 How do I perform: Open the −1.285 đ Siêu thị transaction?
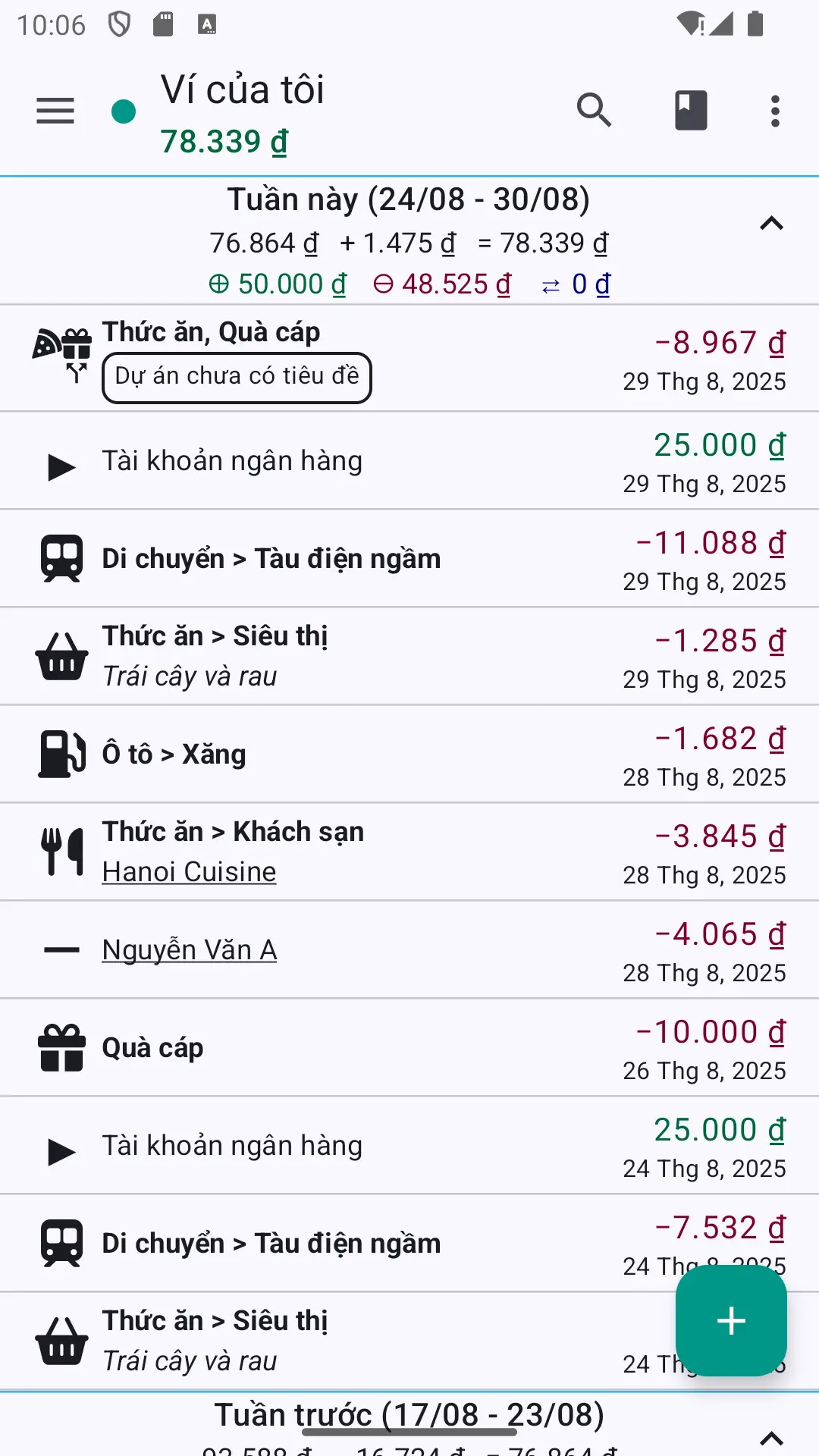coord(409,657)
